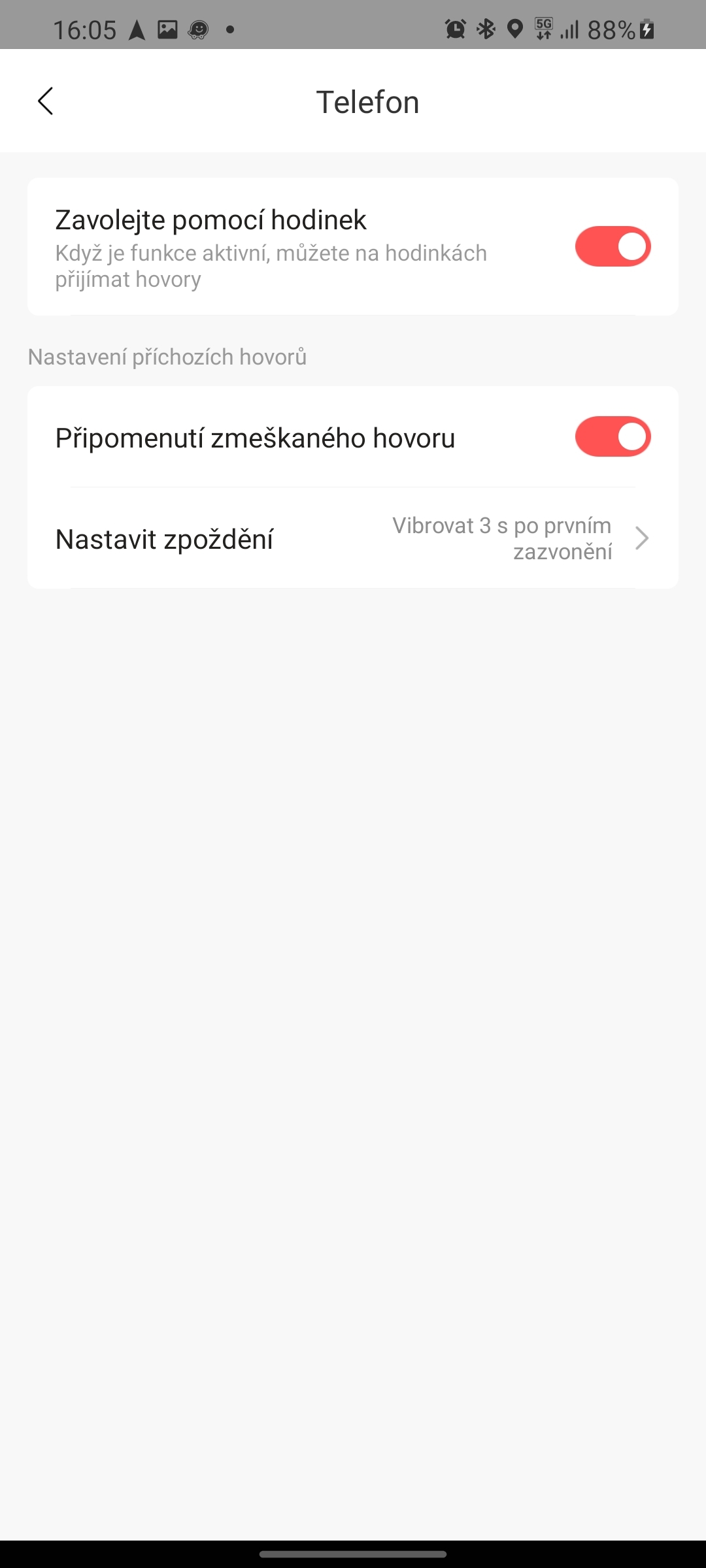706x1568 pixels.
Task: Tap the emoji notification icon in the status bar
Action: point(197,29)
